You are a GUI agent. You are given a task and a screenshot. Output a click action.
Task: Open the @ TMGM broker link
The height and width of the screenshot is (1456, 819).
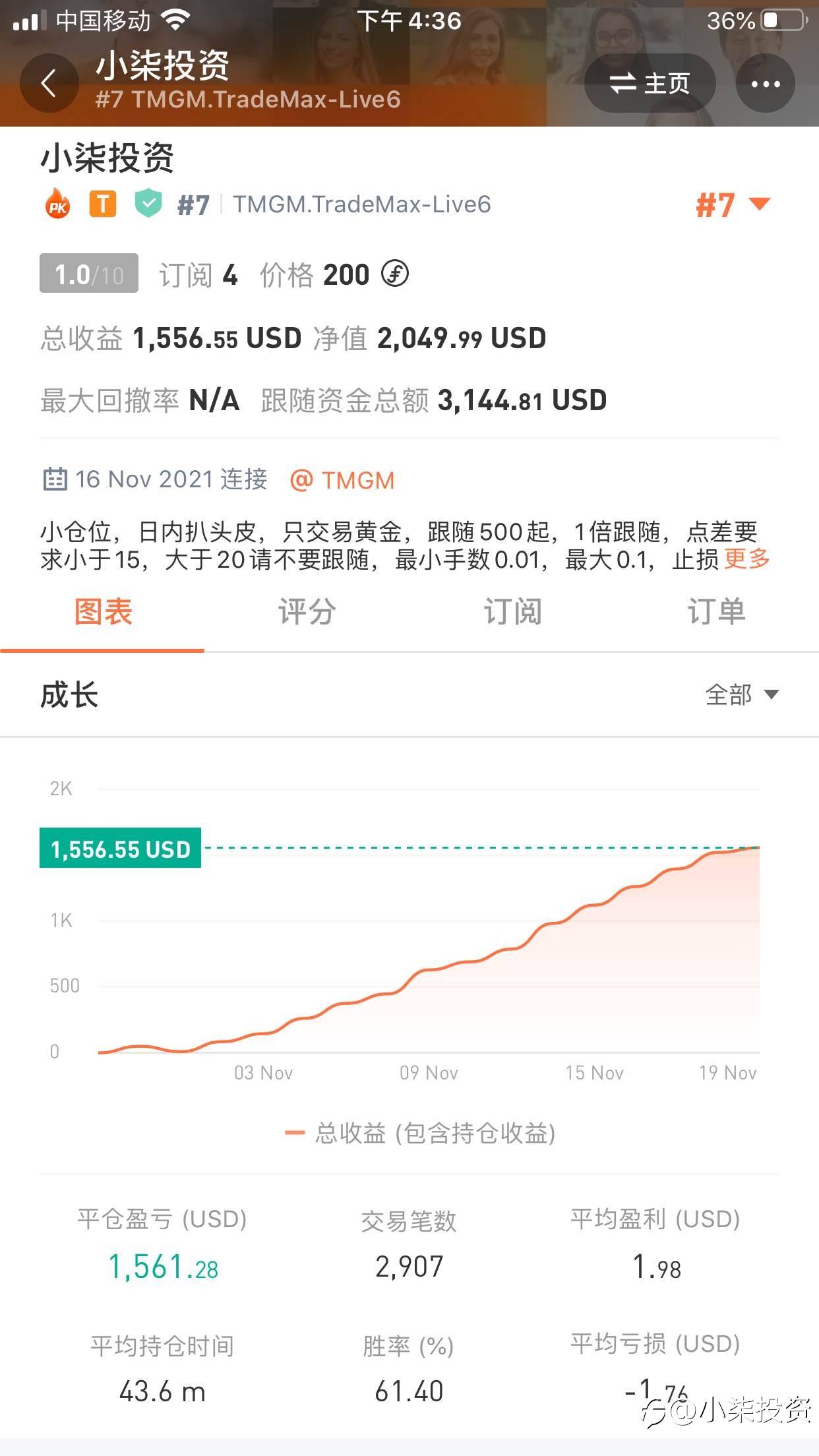pyautogui.click(x=342, y=480)
